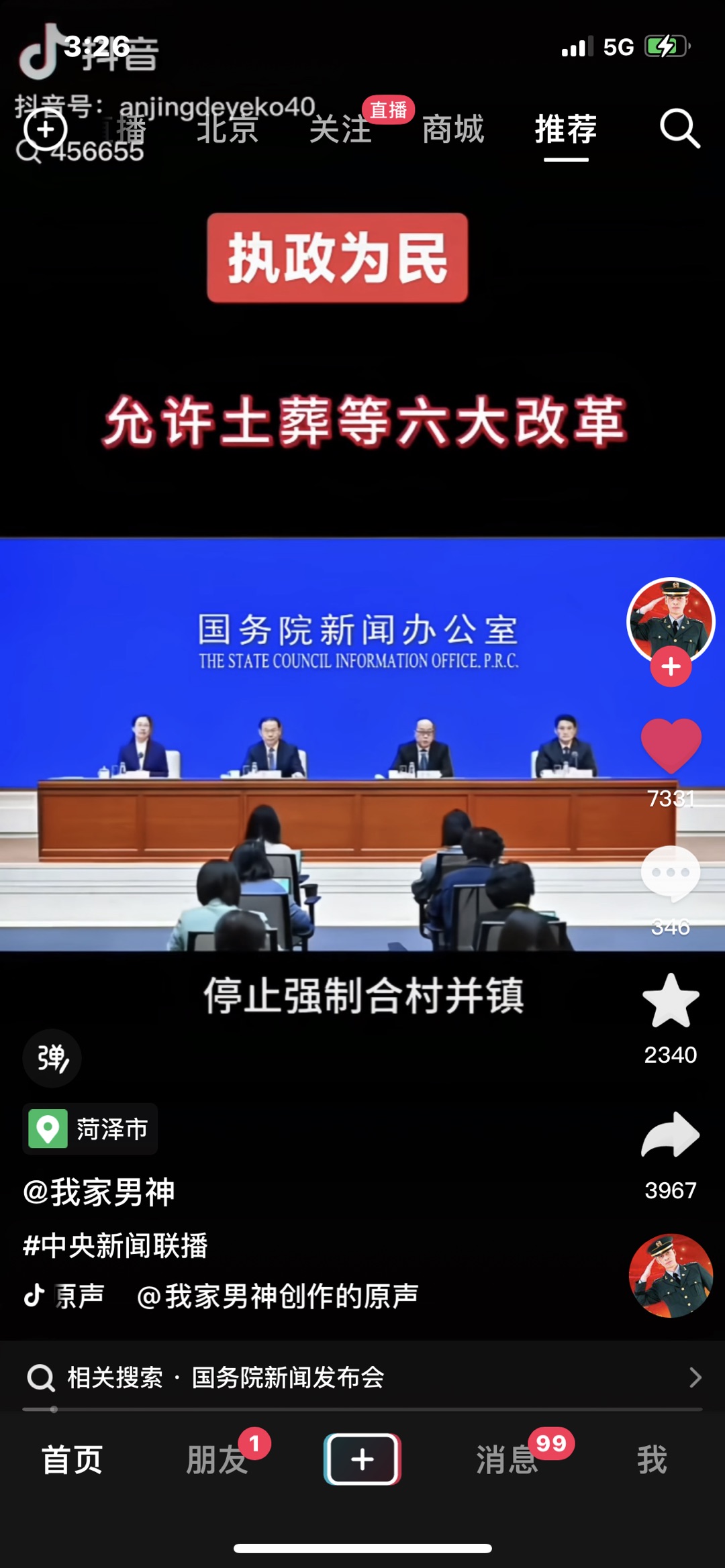Open the 商城 tab
Screen dimensions: 725x1568
[x=452, y=129]
